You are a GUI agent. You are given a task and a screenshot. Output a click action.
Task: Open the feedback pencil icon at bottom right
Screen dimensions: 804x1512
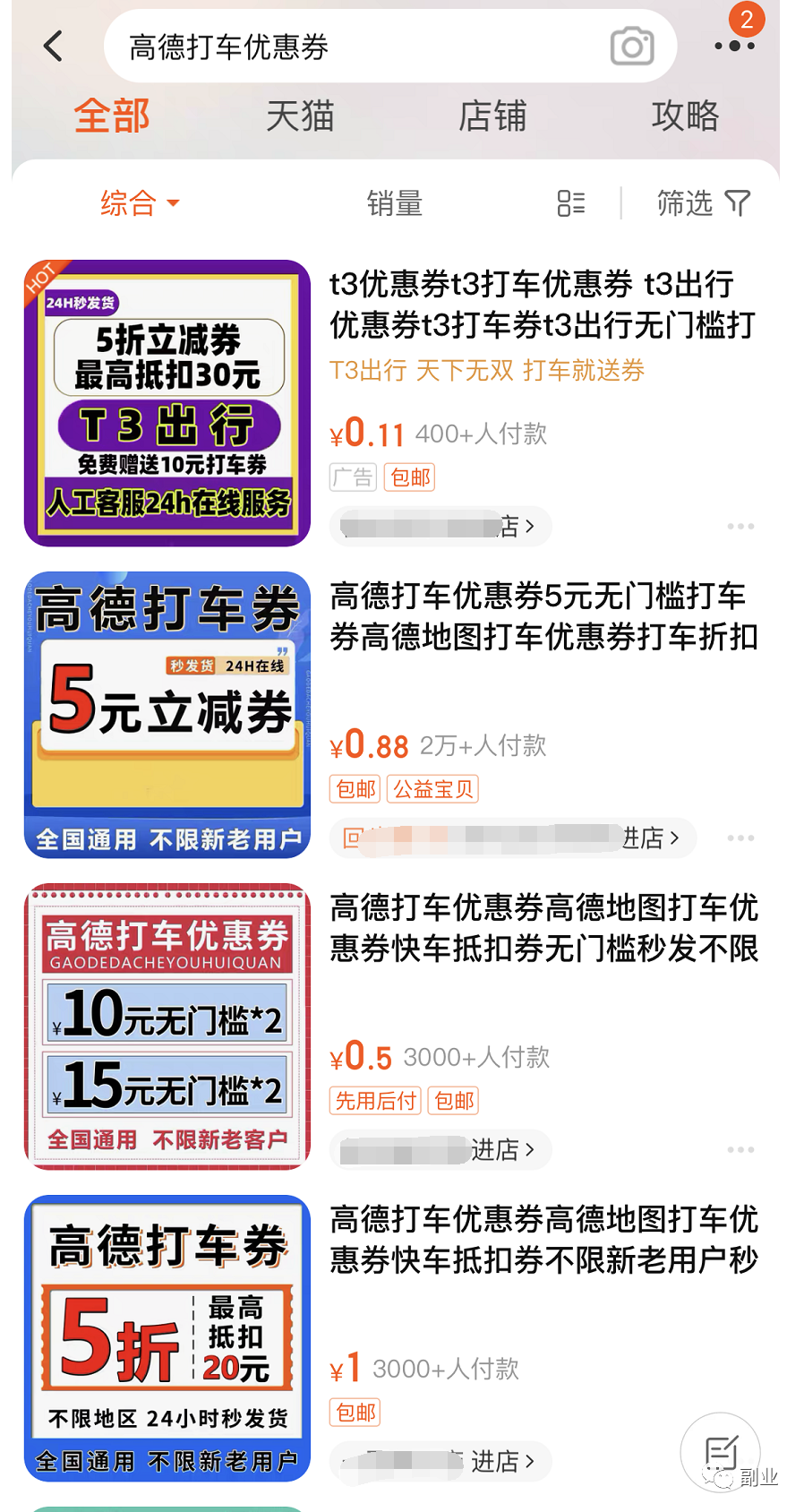720,1452
